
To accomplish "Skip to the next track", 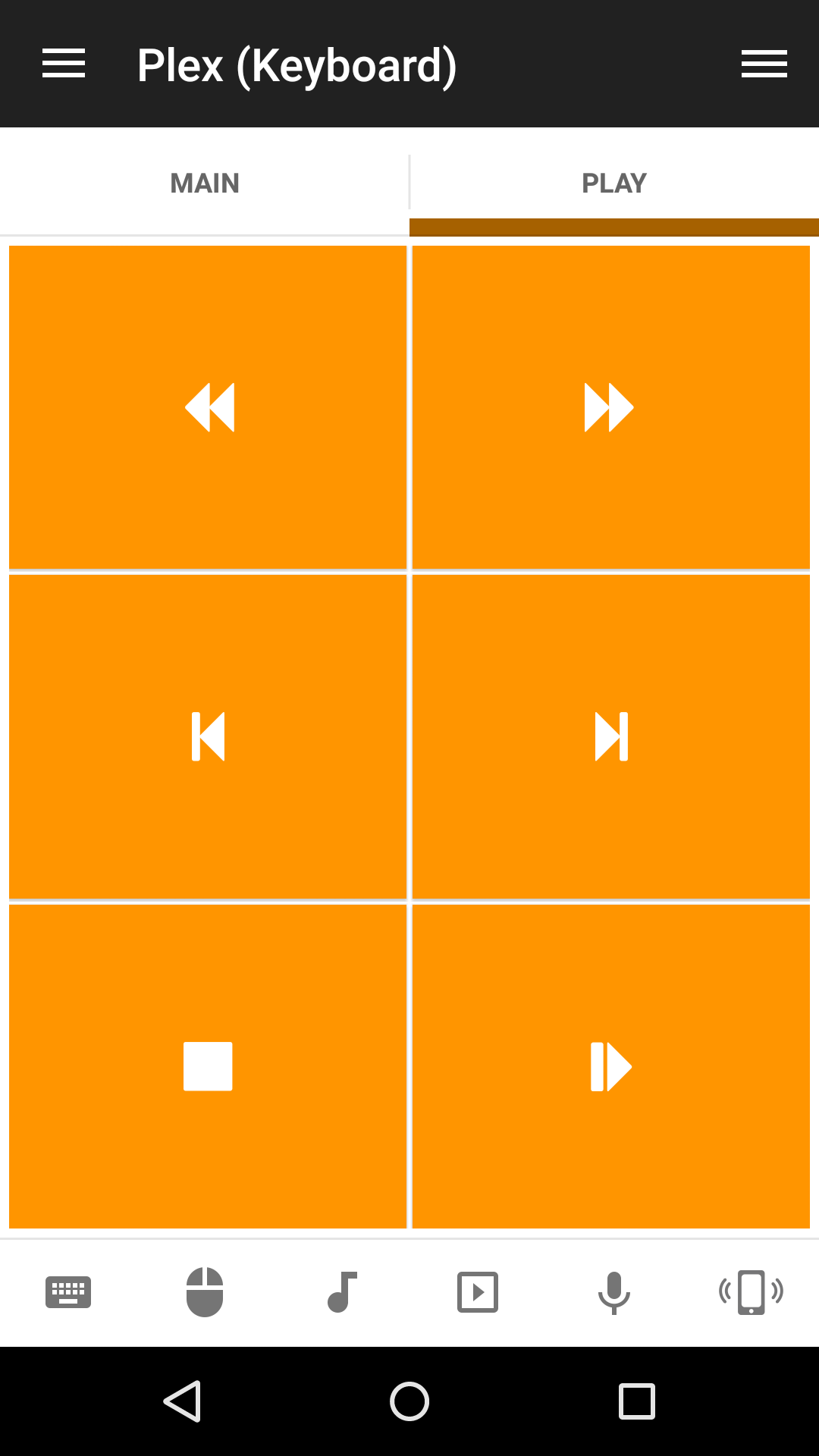I will 610,736.
